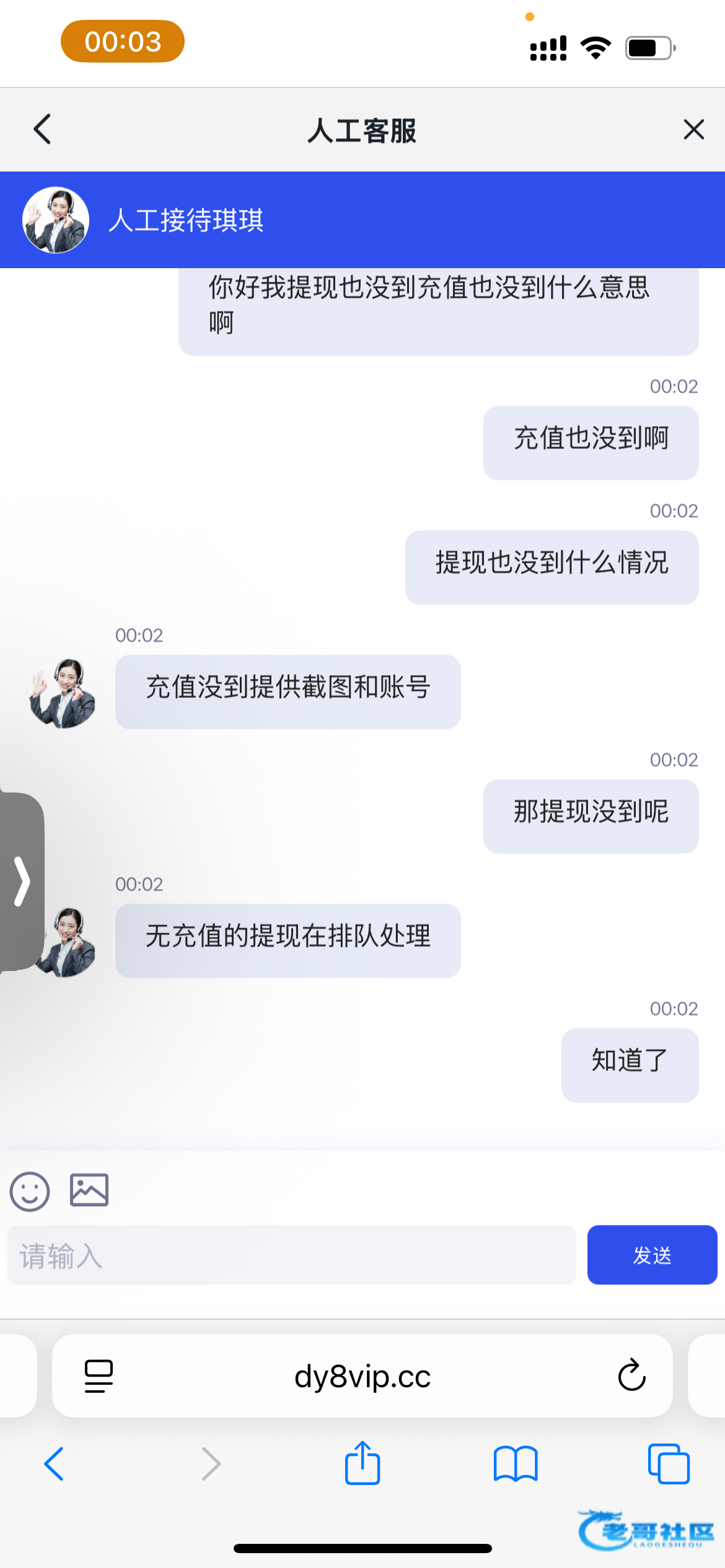
Task: Open the emoji picker
Action: 30,1191
